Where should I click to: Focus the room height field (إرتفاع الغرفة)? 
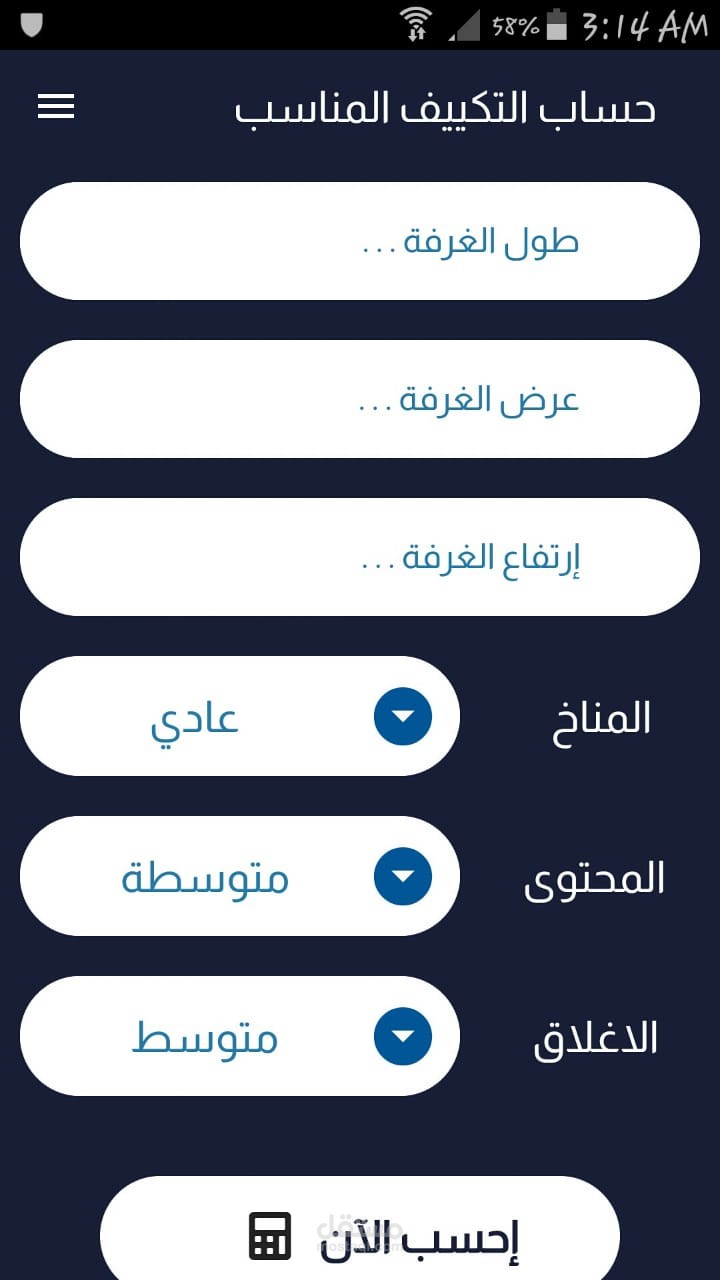[x=360, y=557]
